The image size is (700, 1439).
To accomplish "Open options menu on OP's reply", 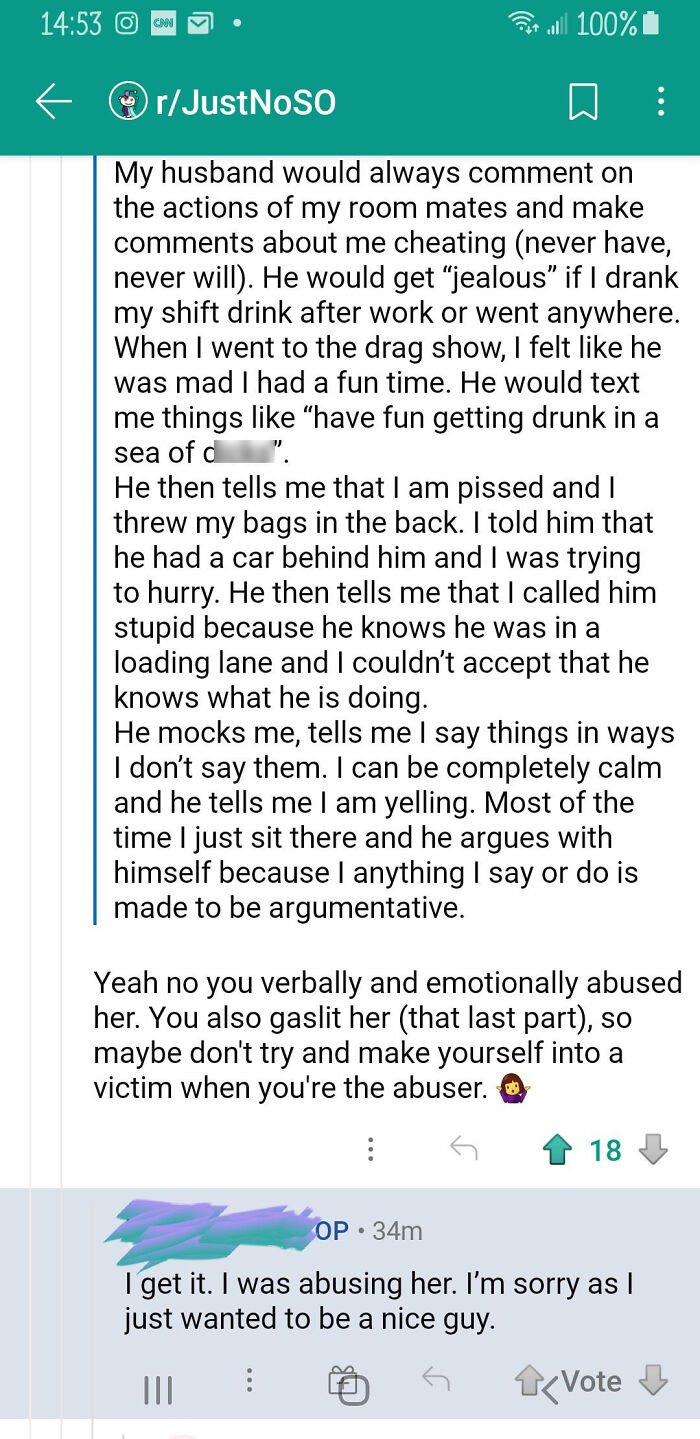I will pyautogui.click(x=249, y=1382).
